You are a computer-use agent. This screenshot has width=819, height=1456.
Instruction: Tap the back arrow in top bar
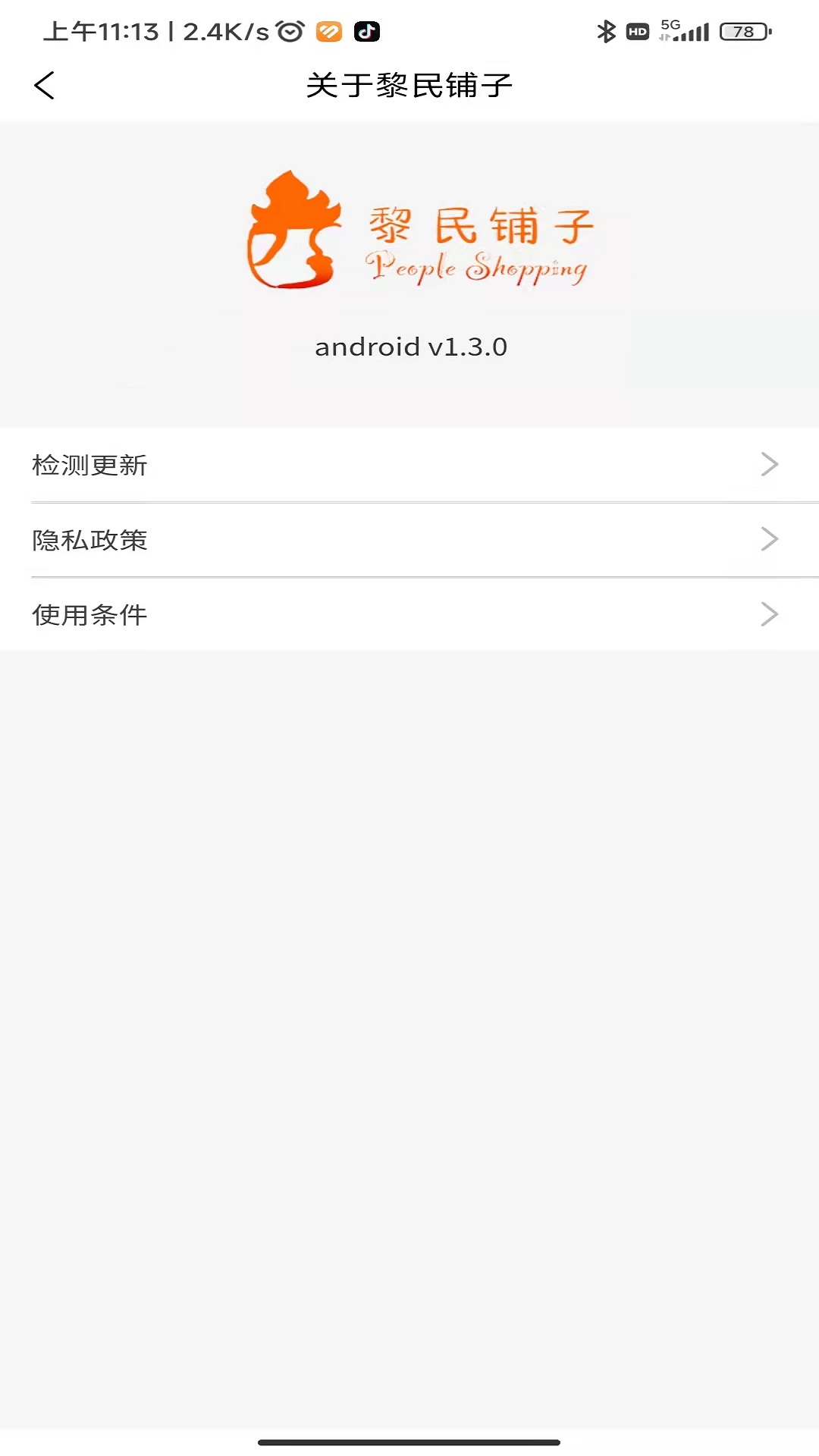pos(45,85)
